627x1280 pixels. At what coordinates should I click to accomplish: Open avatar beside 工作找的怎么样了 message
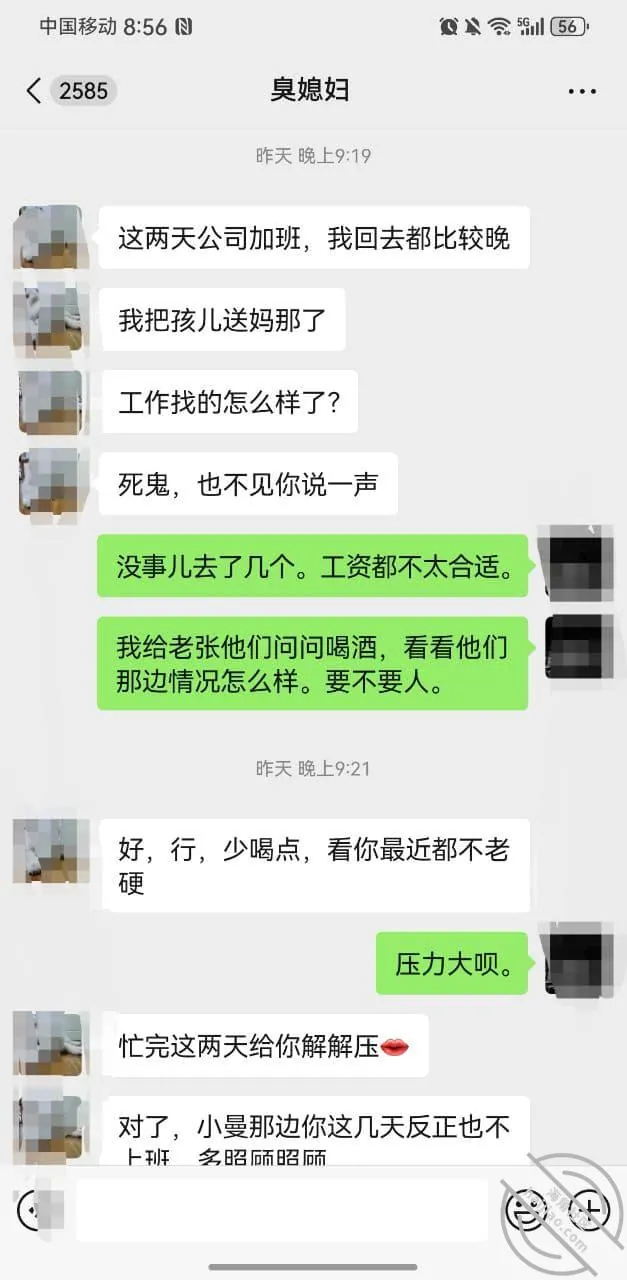pyautogui.click(x=50, y=403)
